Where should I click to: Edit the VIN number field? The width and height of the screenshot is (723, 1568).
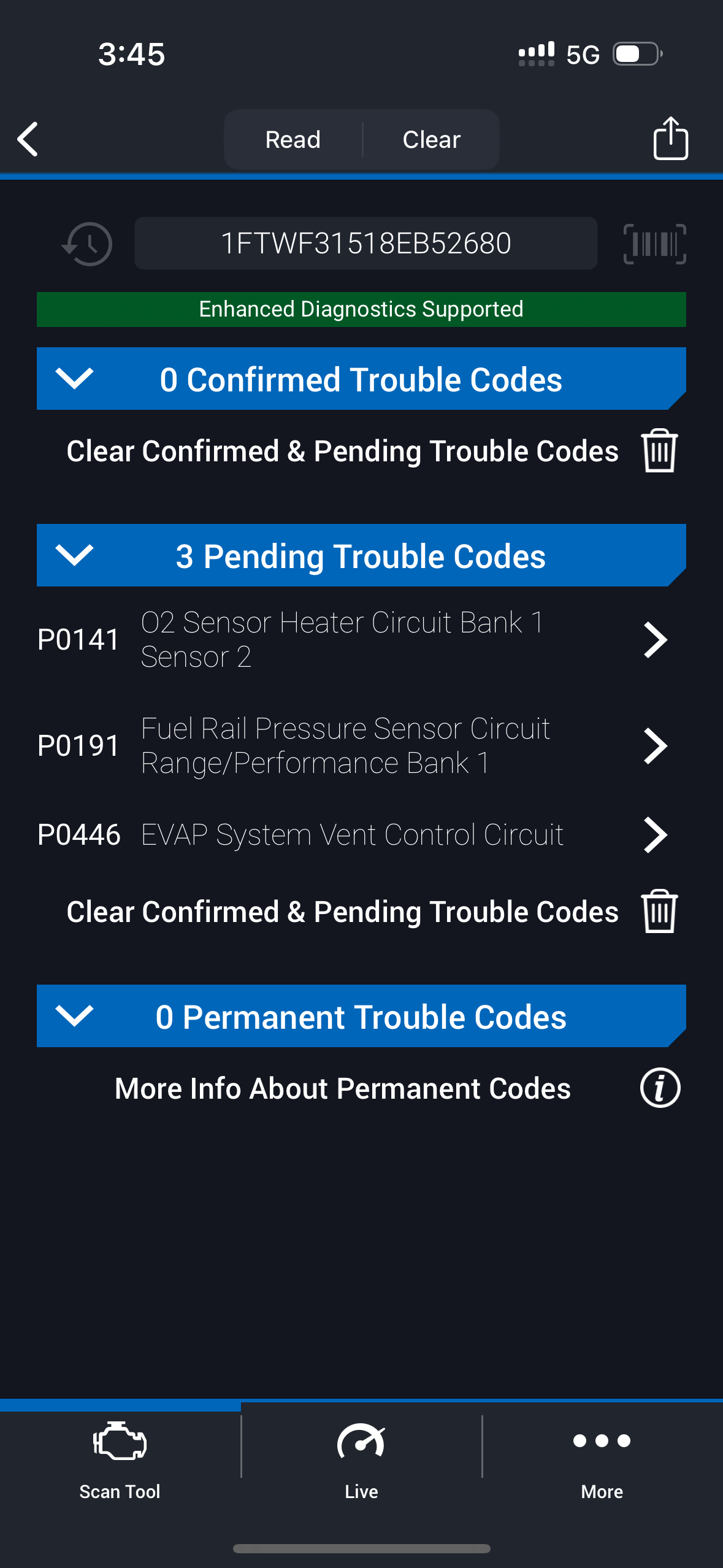tap(365, 244)
